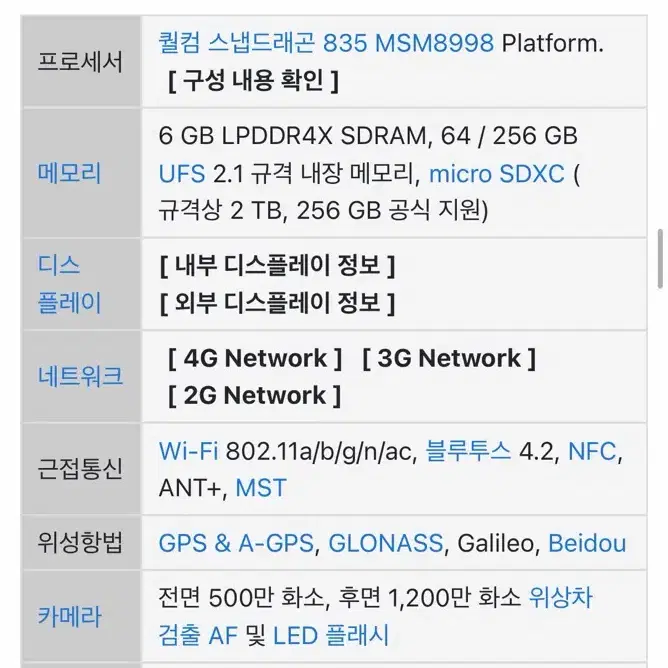Open the micro SDXC link
Screen dimensions: 668x668
tap(496, 174)
